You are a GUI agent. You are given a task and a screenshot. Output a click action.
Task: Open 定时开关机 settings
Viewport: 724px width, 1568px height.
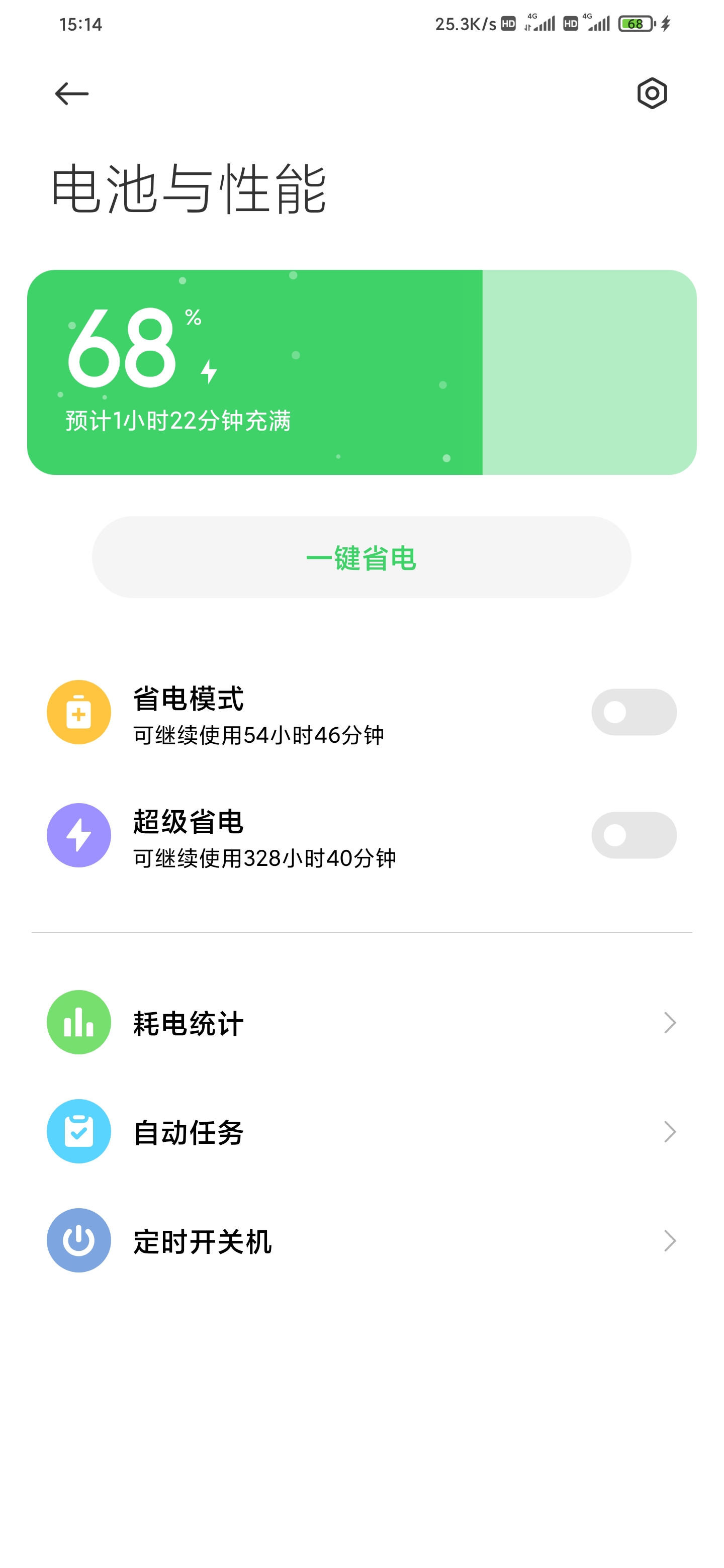coord(361,1240)
